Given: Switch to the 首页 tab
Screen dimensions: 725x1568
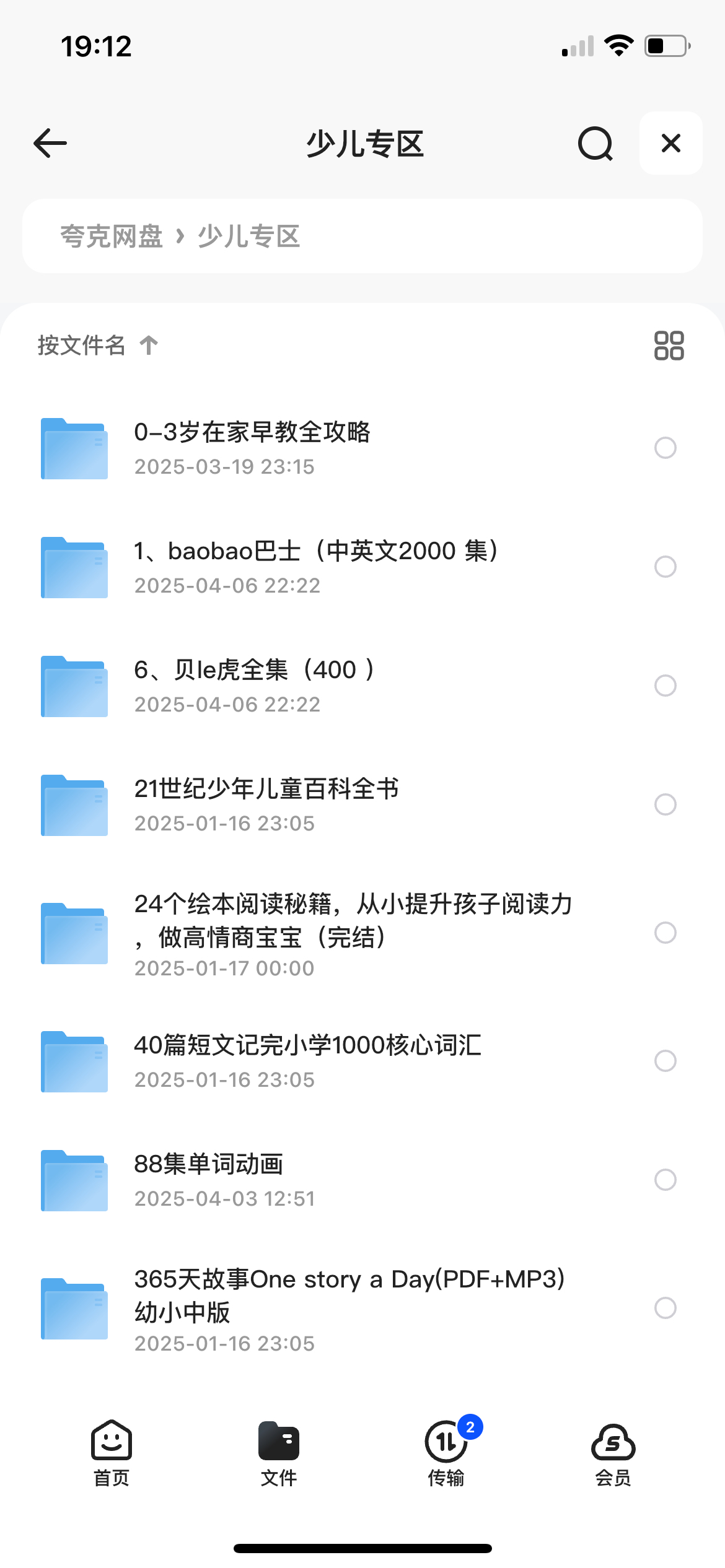Looking at the screenshot, I should [112, 1453].
